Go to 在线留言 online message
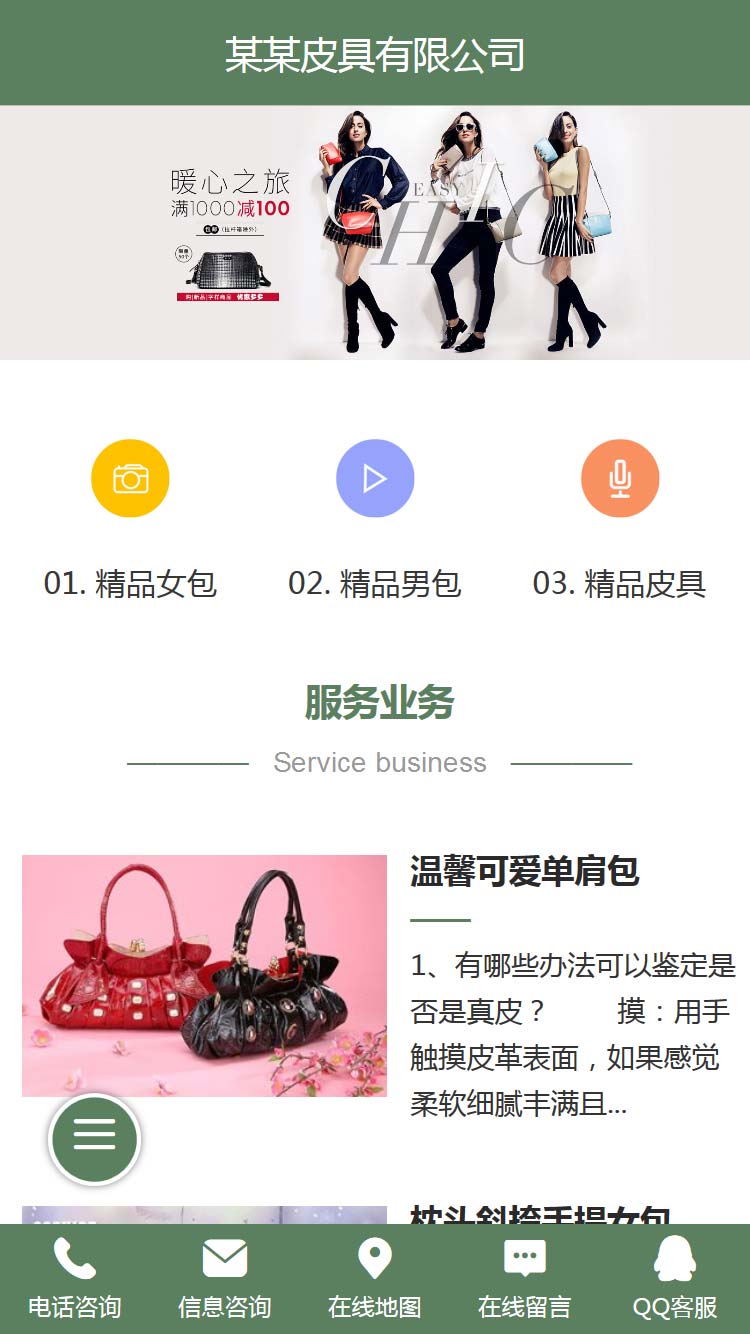Image resolution: width=750 pixels, height=1334 pixels. tap(525, 1279)
